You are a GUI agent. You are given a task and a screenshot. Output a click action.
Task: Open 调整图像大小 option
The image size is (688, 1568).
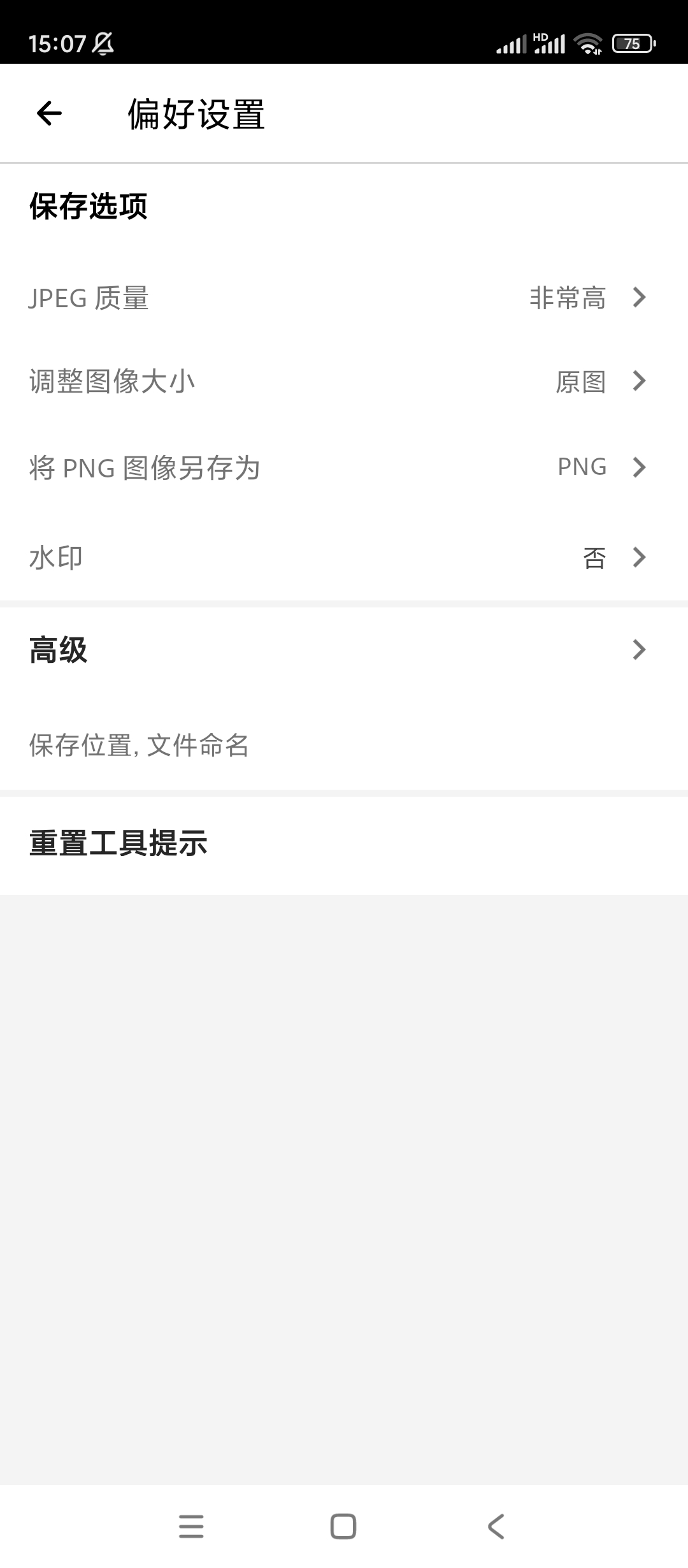coord(344,381)
